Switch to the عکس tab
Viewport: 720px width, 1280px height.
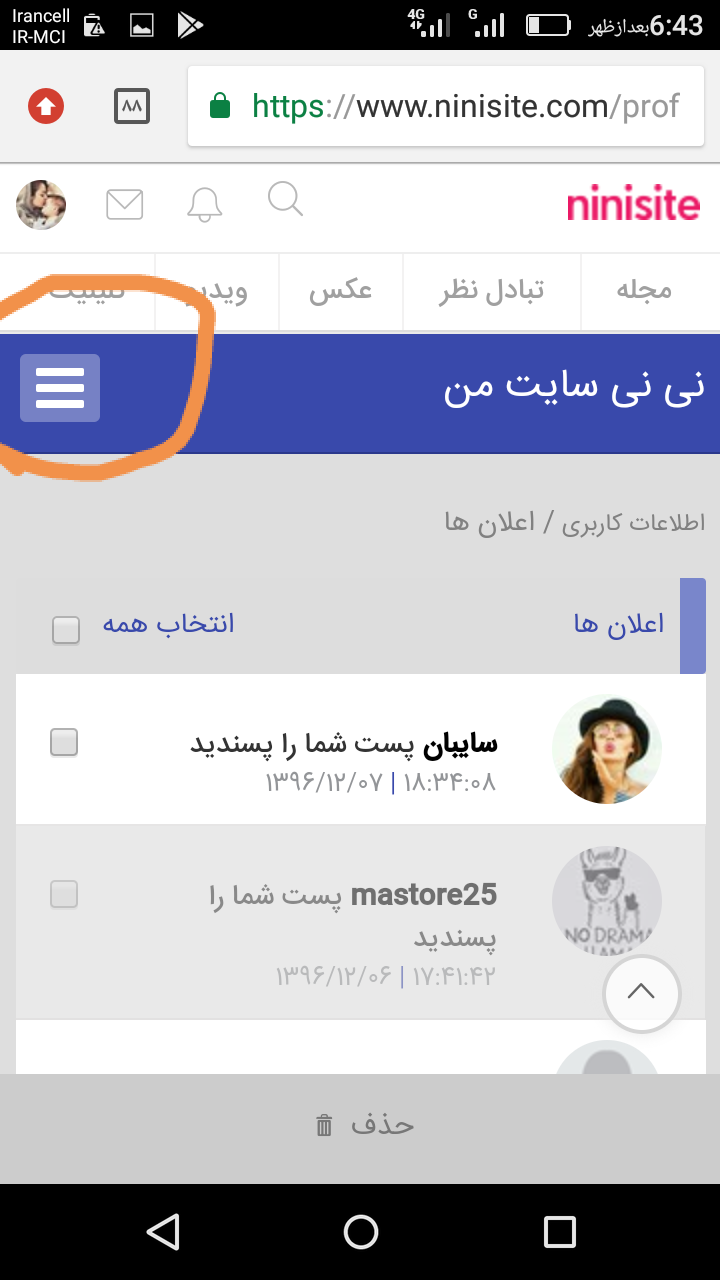point(340,291)
